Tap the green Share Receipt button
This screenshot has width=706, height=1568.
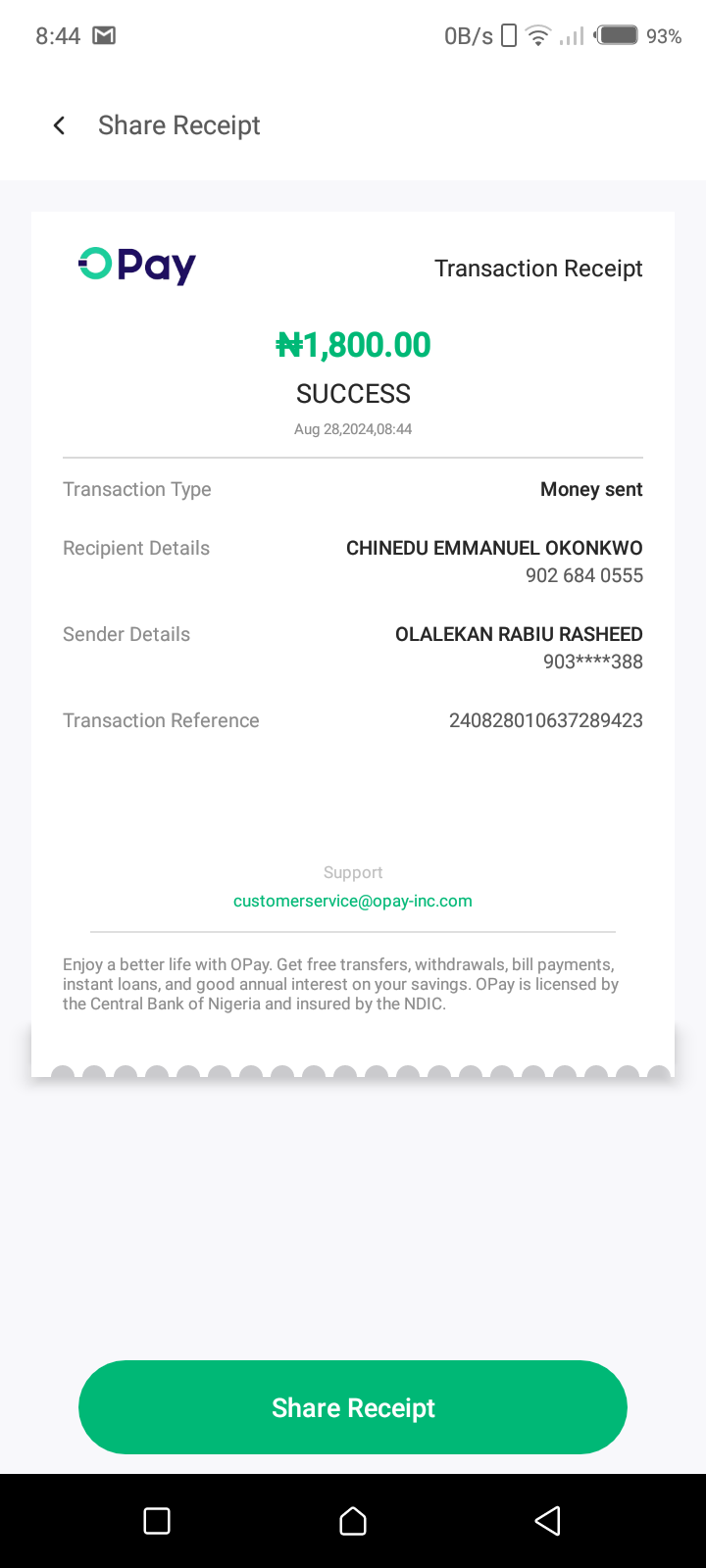(353, 1407)
